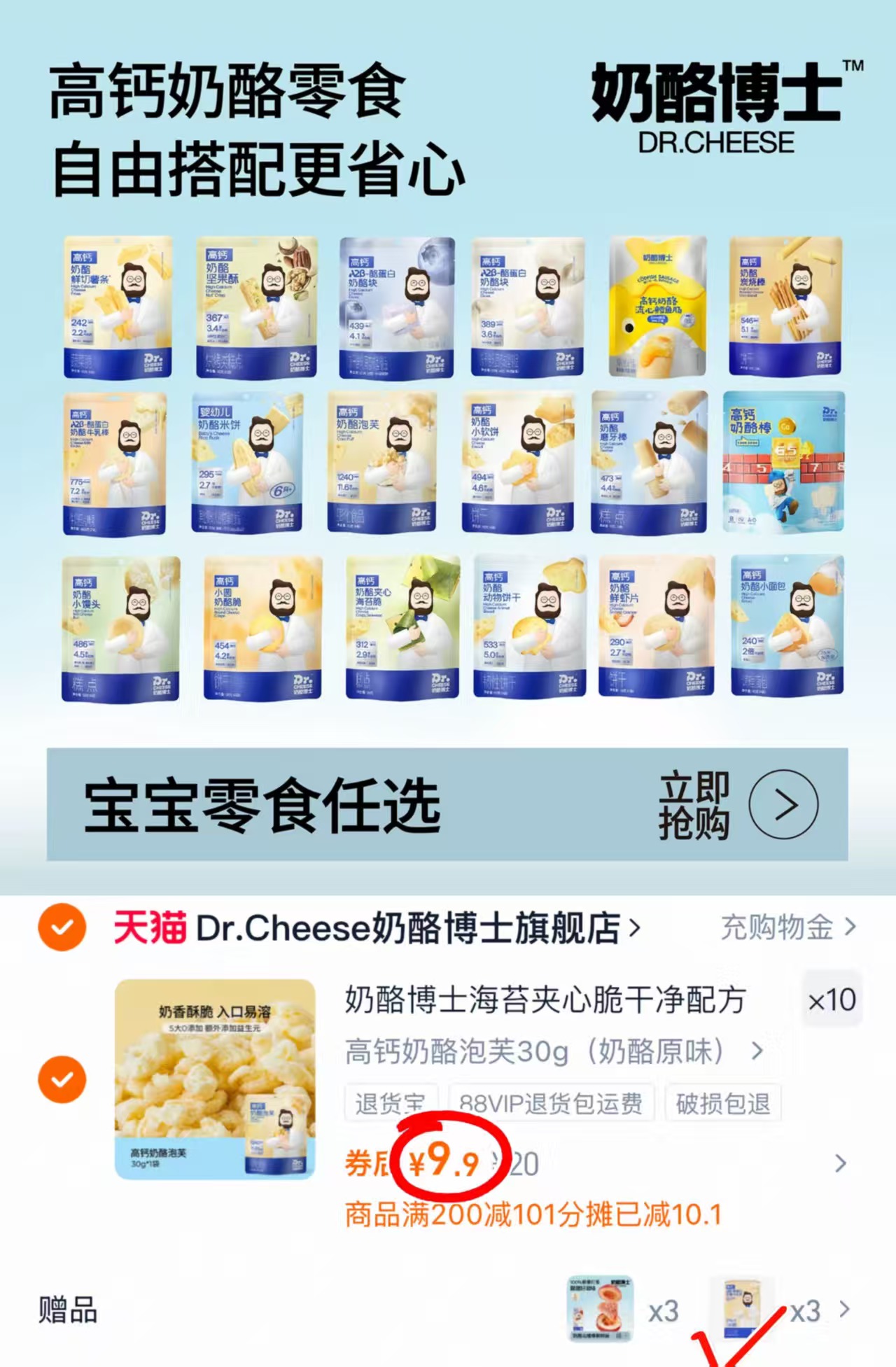Click the 88VIP退货包运费 tag
Image resolution: width=896 pixels, height=1367 pixels.
tap(550, 1102)
